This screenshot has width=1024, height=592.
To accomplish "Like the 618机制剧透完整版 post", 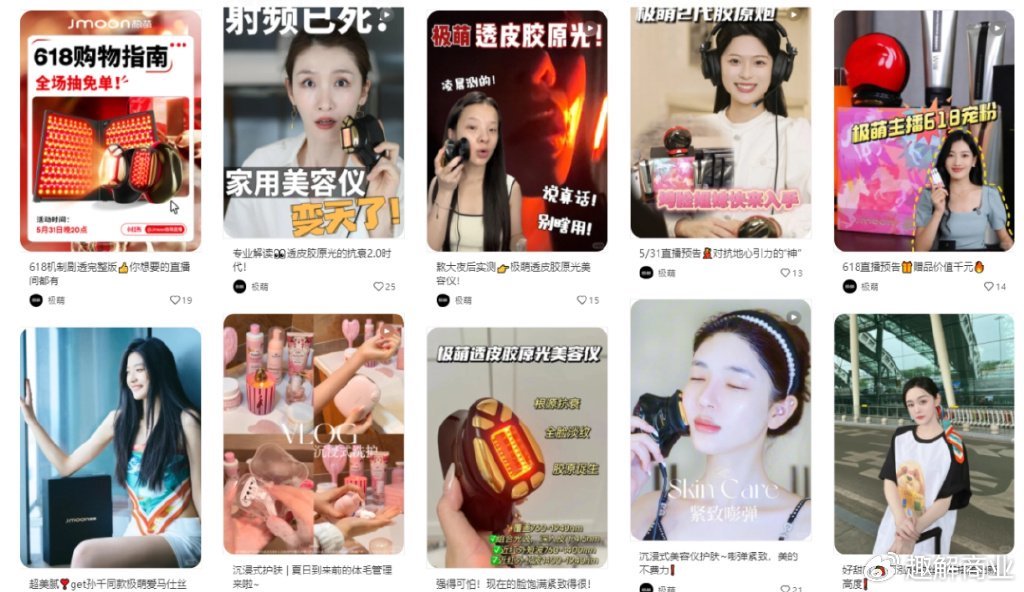I will pos(175,300).
